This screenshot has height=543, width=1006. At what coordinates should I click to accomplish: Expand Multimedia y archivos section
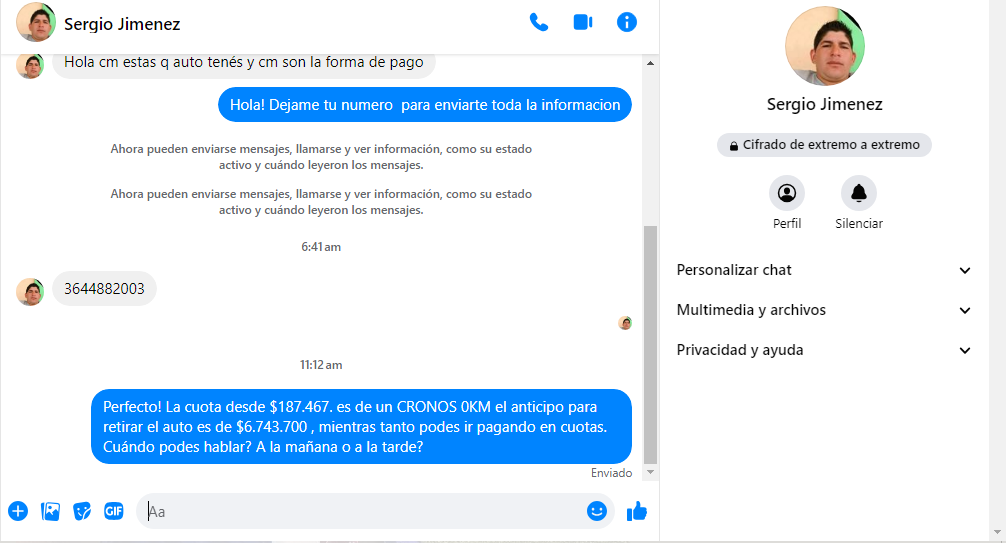pos(824,310)
